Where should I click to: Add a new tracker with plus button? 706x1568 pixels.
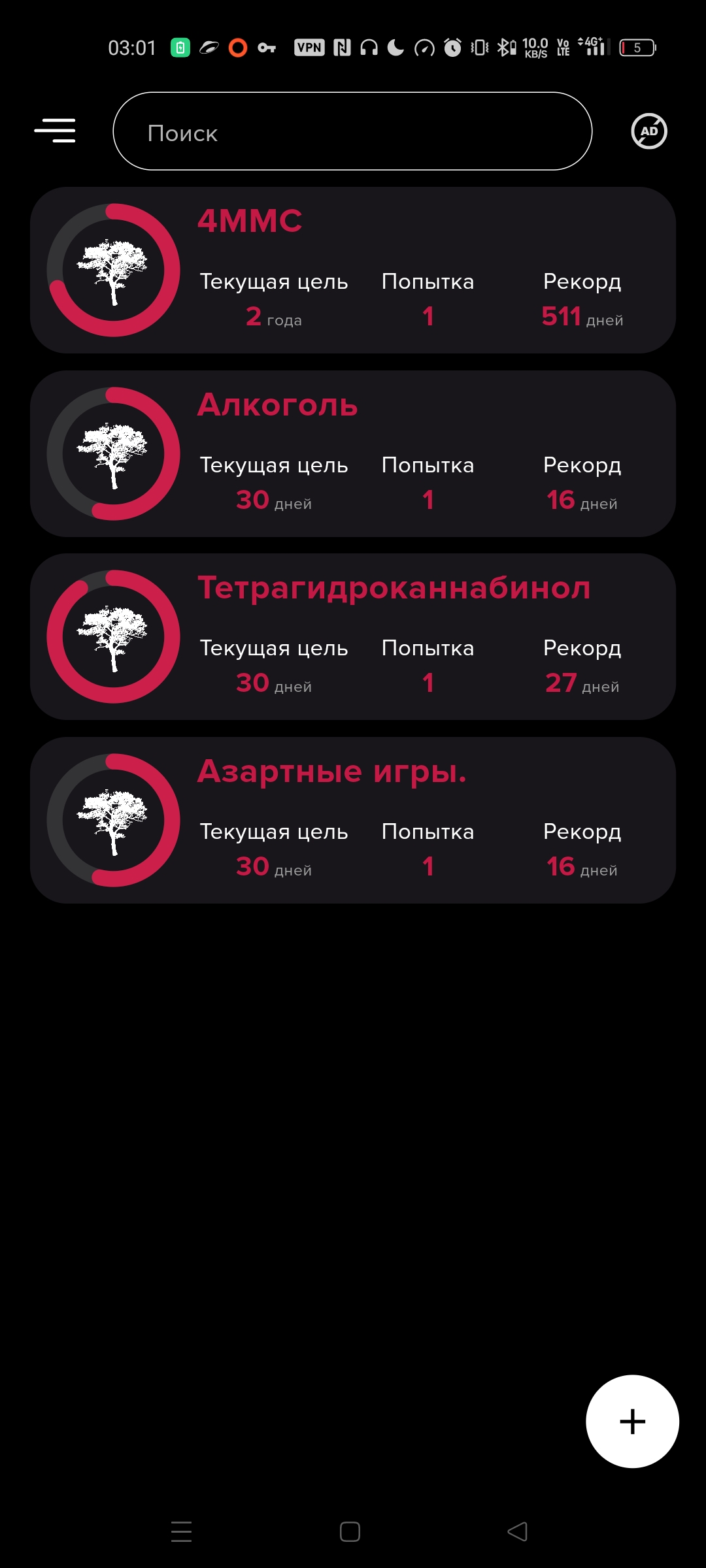(x=632, y=1422)
